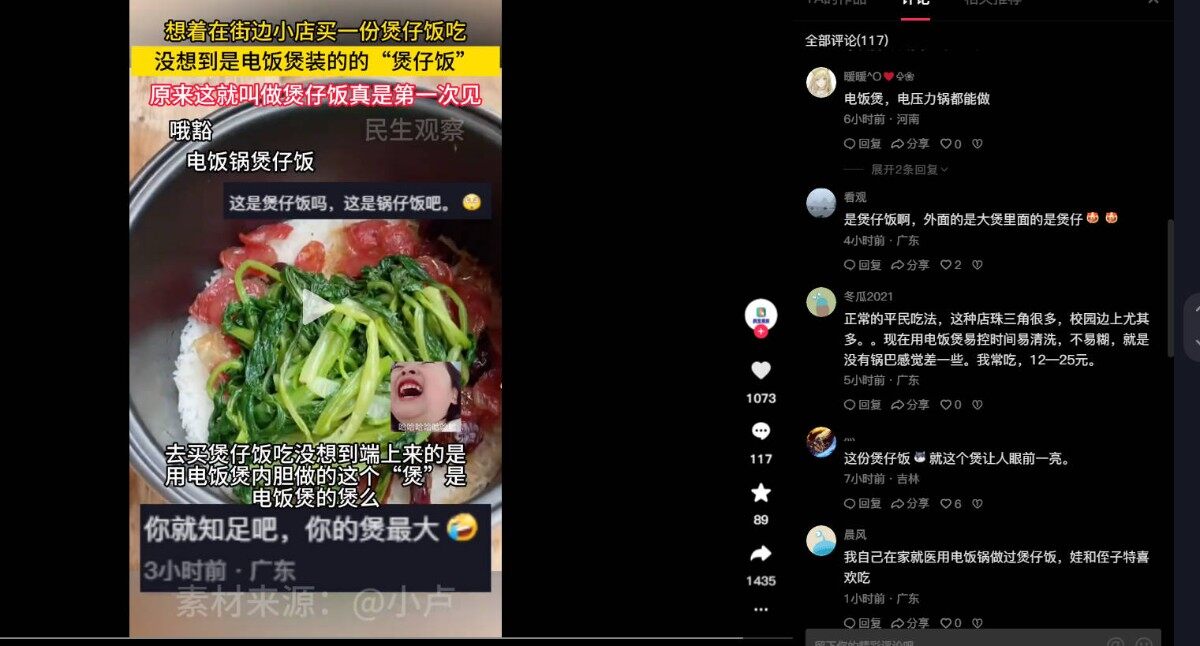Reply to 晨风's comment
The height and width of the screenshot is (646, 1200).
(x=863, y=623)
